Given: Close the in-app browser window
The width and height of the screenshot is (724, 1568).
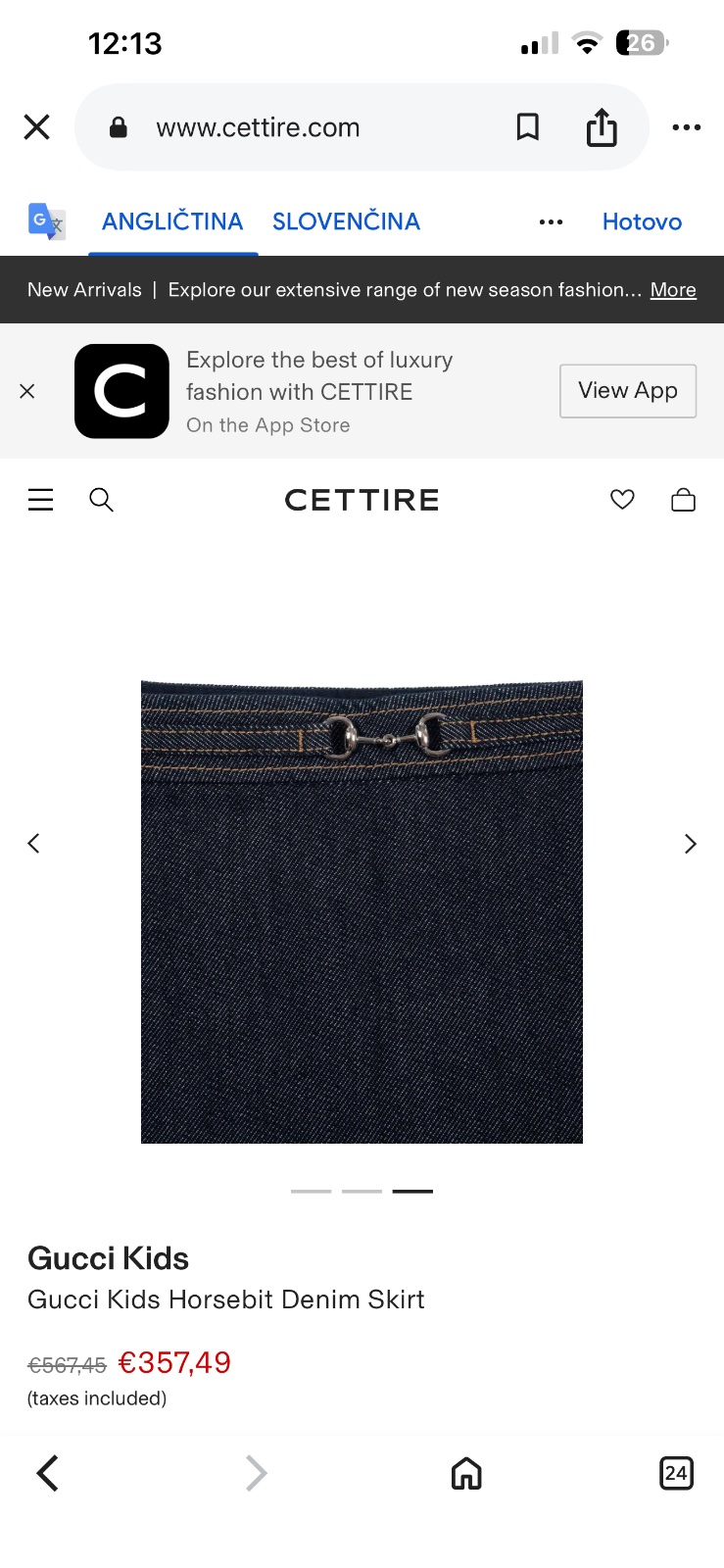Looking at the screenshot, I should (36, 127).
